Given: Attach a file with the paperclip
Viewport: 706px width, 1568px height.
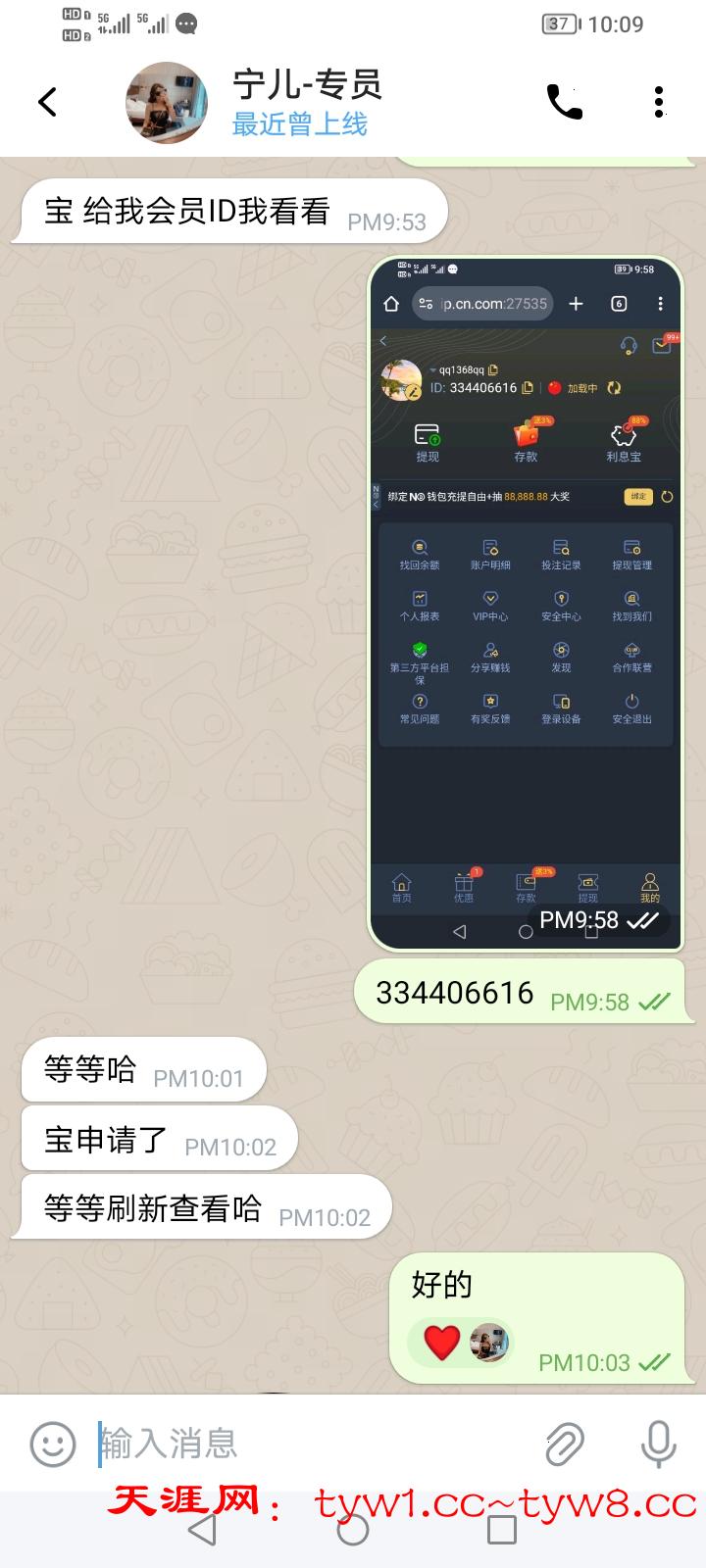Looking at the screenshot, I should coord(565,1444).
